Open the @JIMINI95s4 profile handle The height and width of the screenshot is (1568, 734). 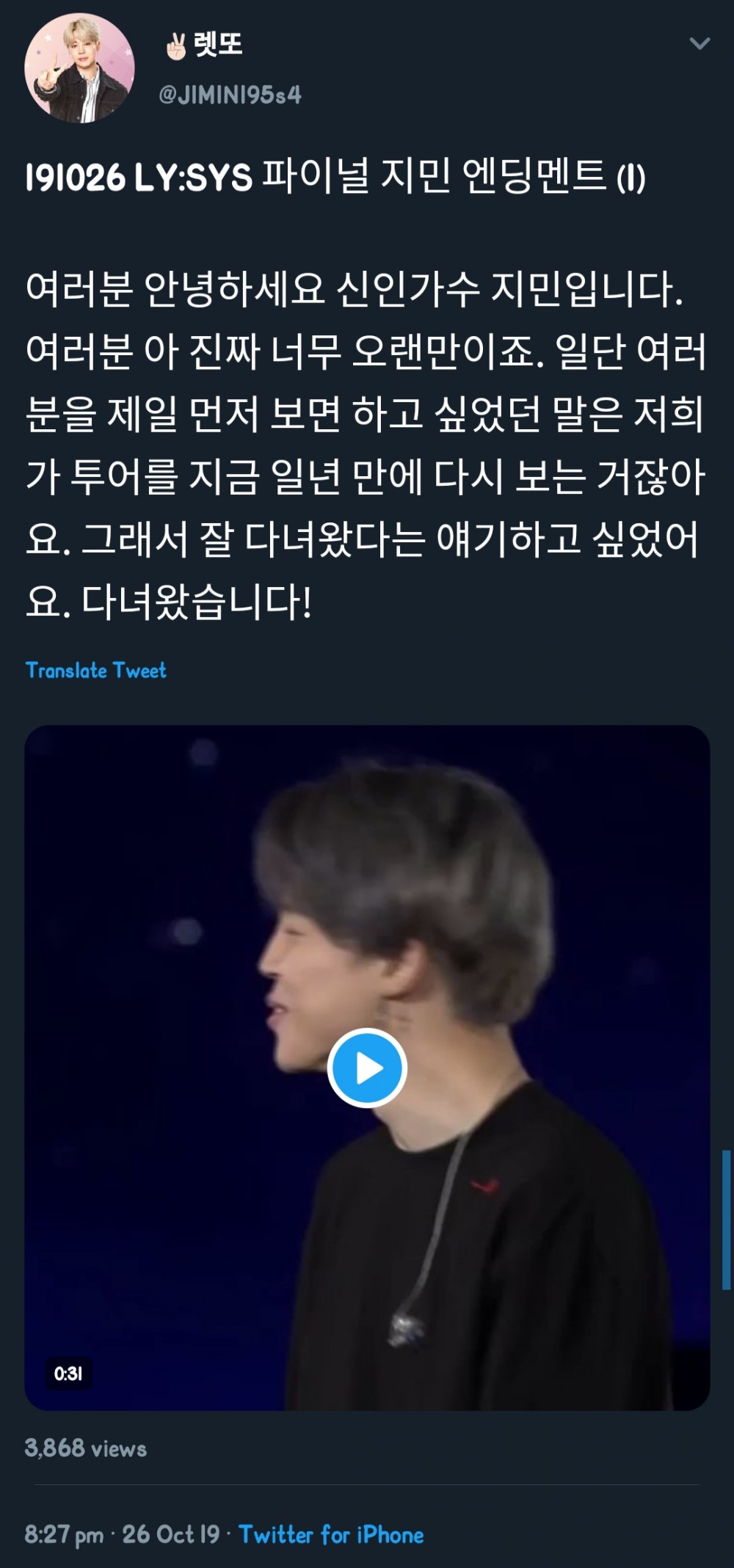[x=230, y=95]
